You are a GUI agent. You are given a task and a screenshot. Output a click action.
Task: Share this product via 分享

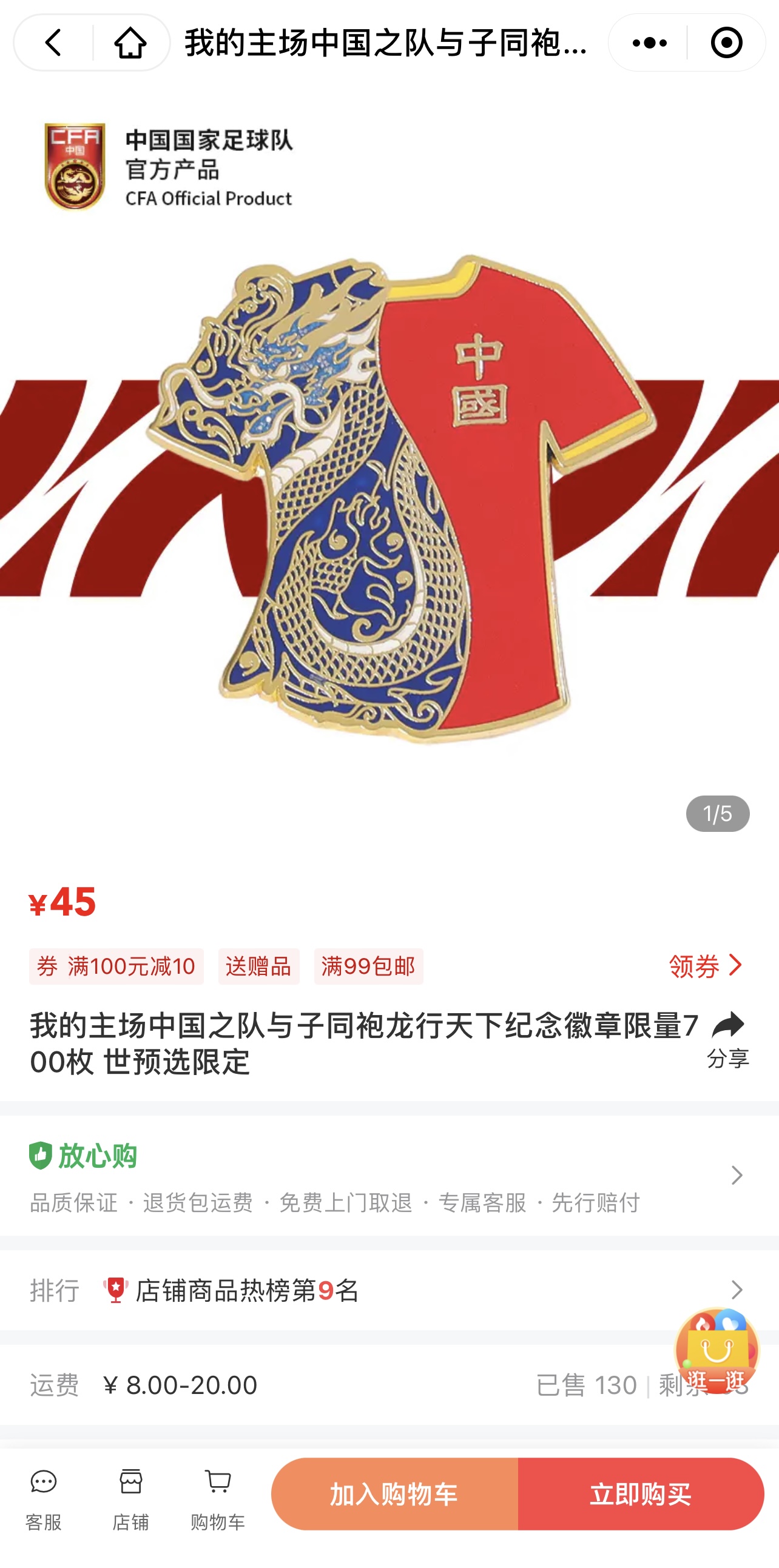[727, 1040]
